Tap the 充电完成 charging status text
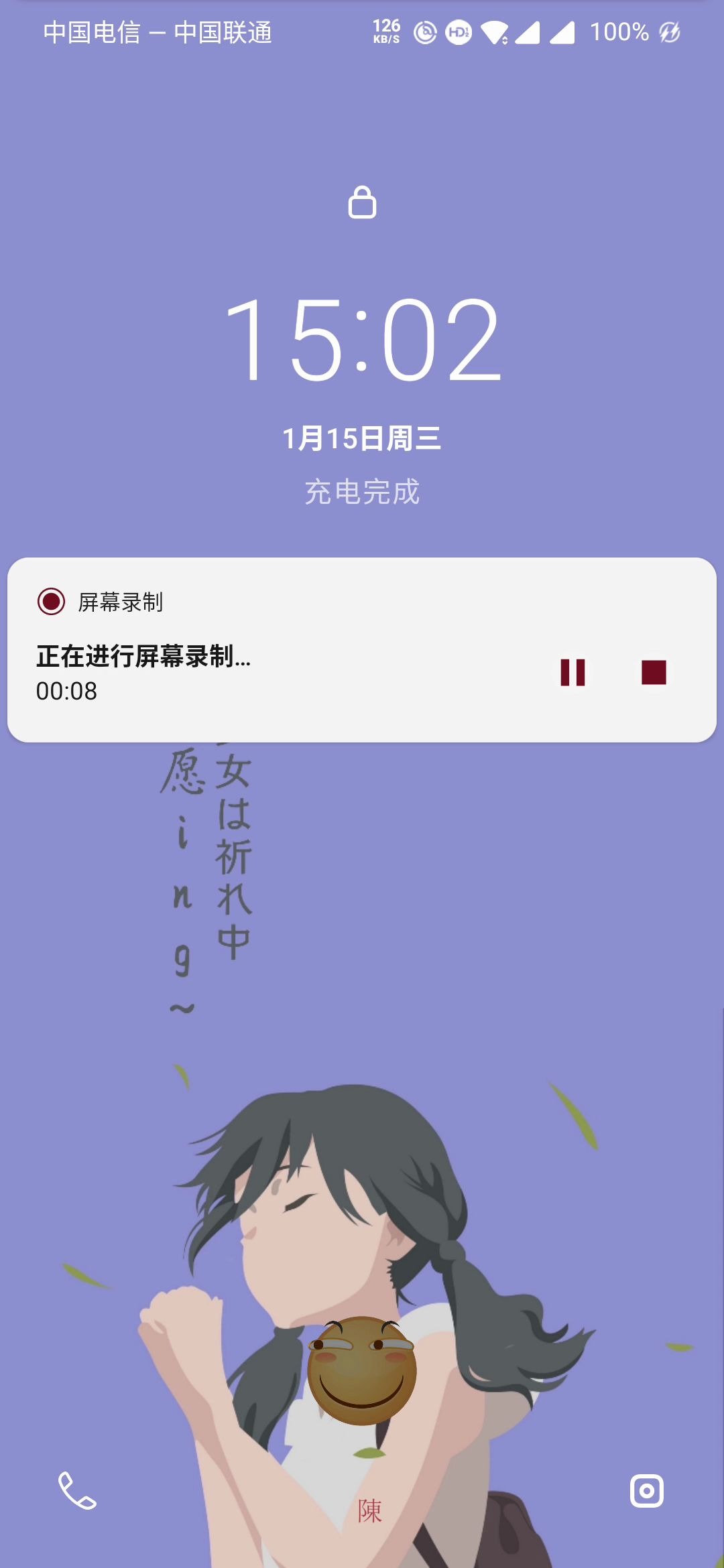Screen dimensions: 724x1568 click(362, 493)
